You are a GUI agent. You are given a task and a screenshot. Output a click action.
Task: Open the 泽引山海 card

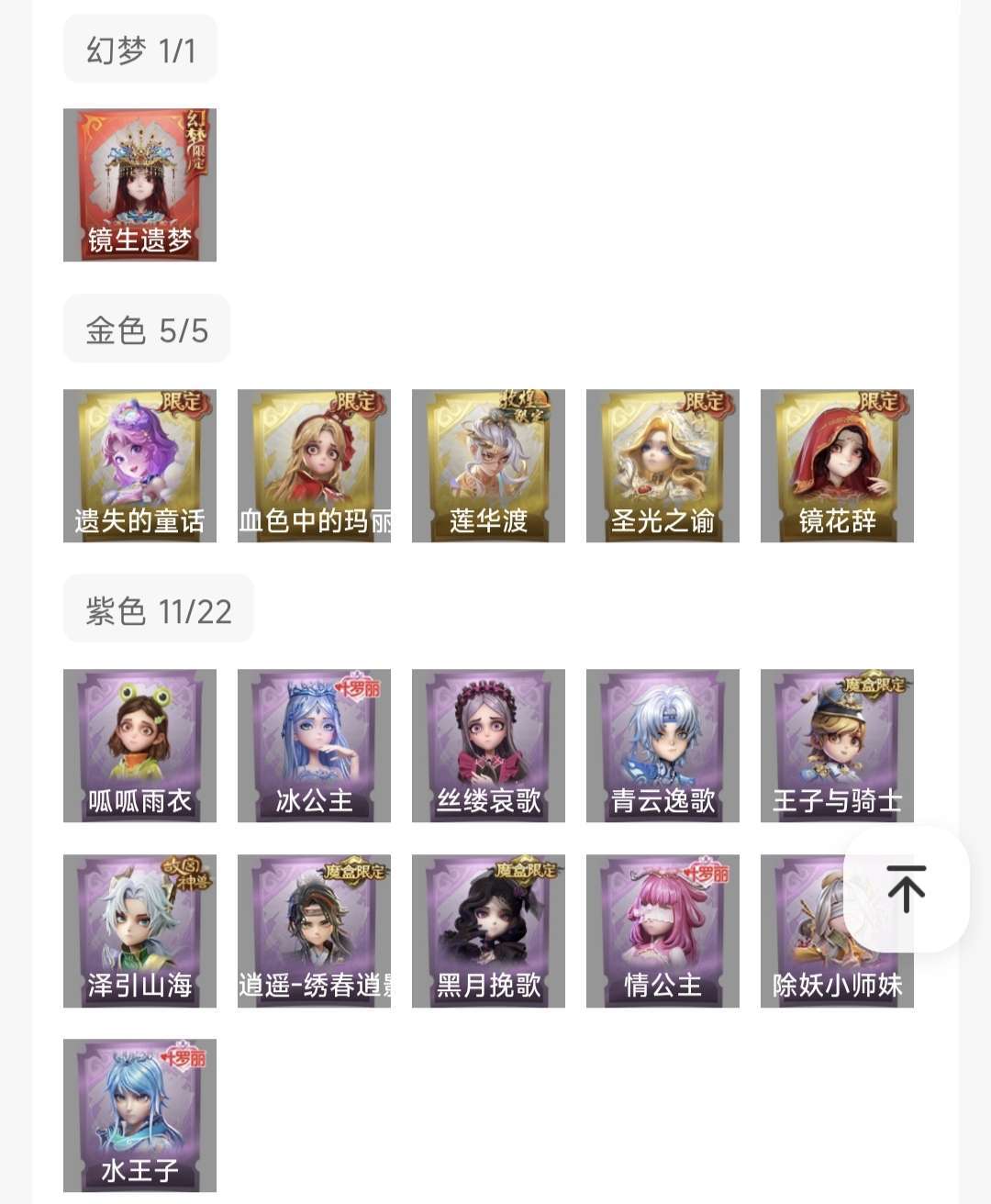tap(139, 931)
